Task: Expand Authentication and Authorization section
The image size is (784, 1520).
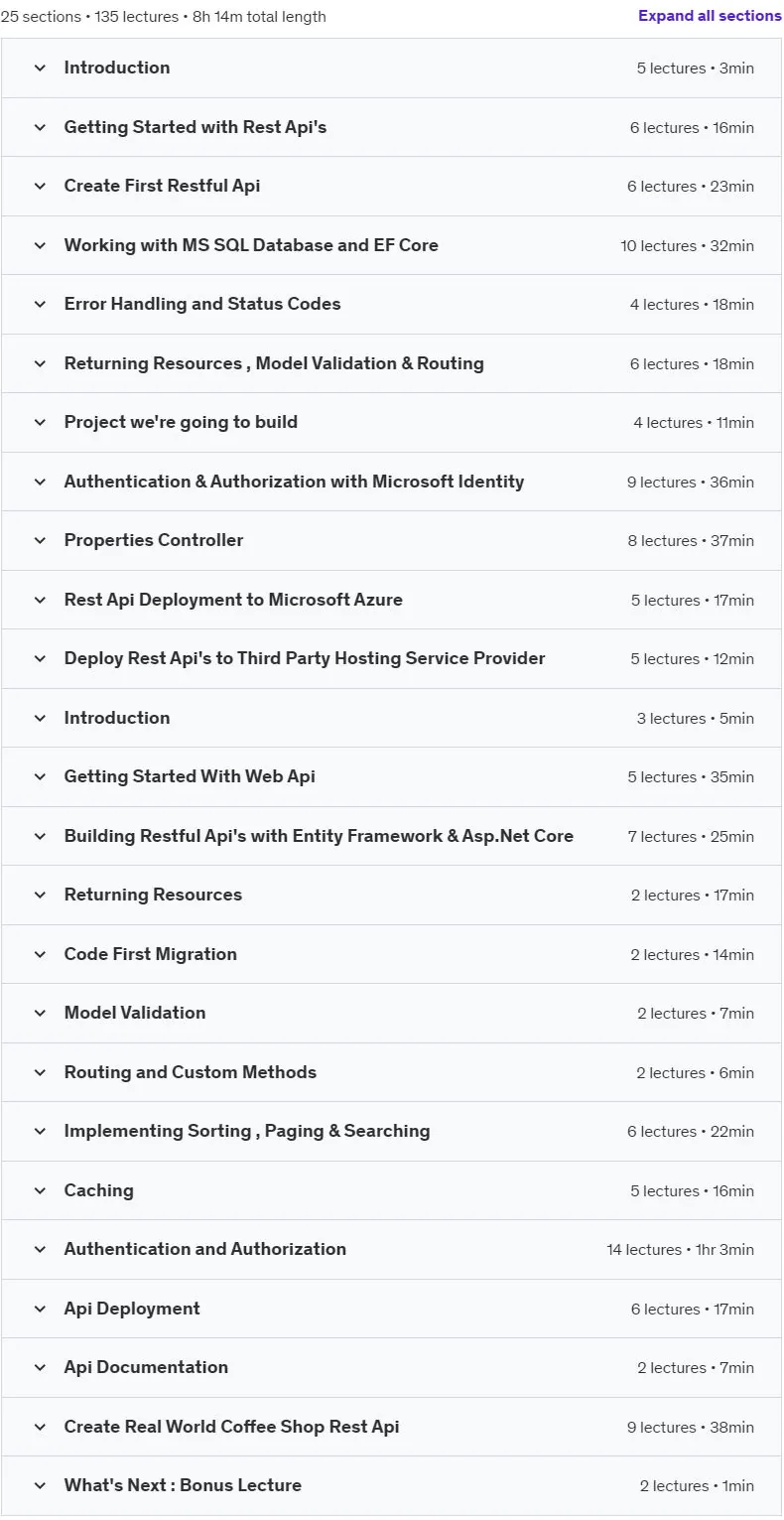Action: coord(391,1249)
